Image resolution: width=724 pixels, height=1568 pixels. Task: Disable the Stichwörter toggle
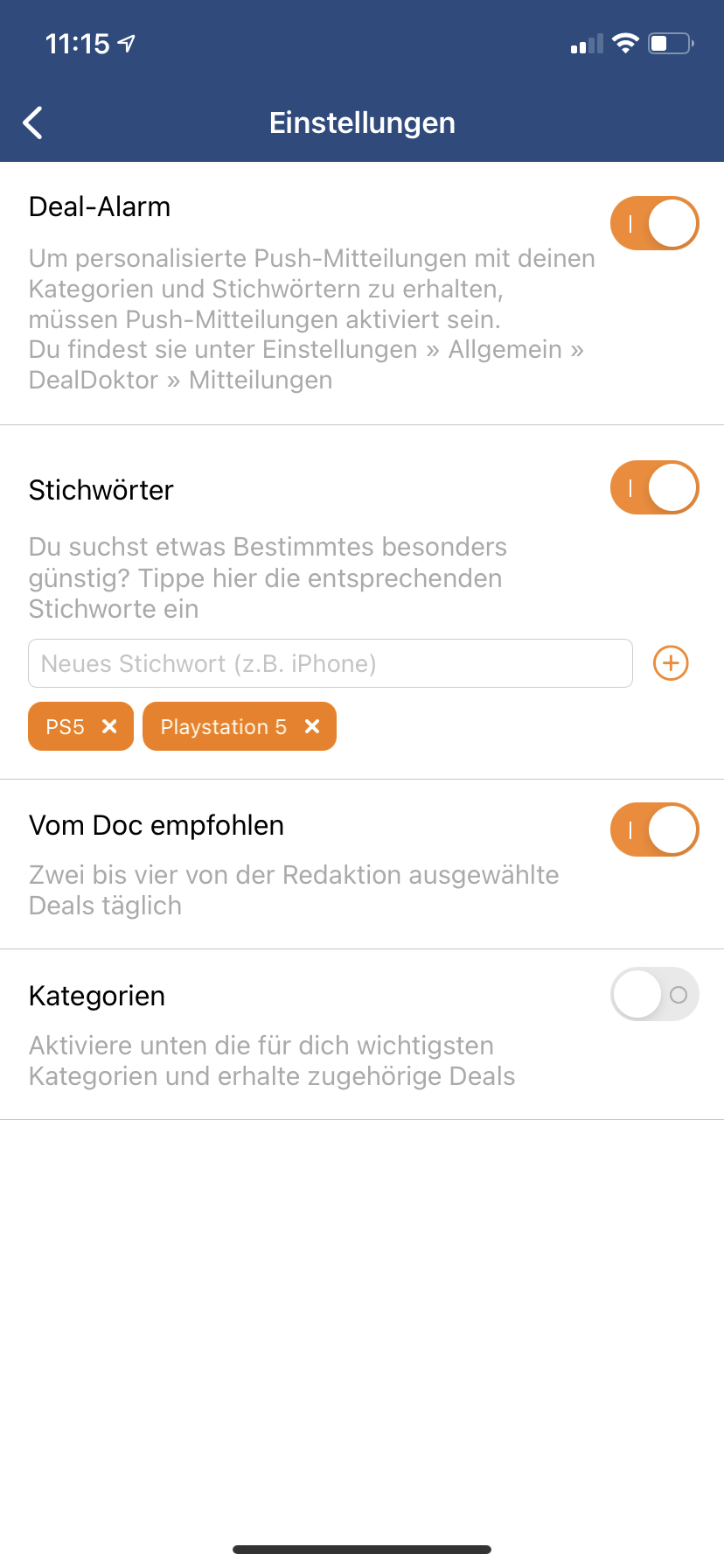point(654,487)
